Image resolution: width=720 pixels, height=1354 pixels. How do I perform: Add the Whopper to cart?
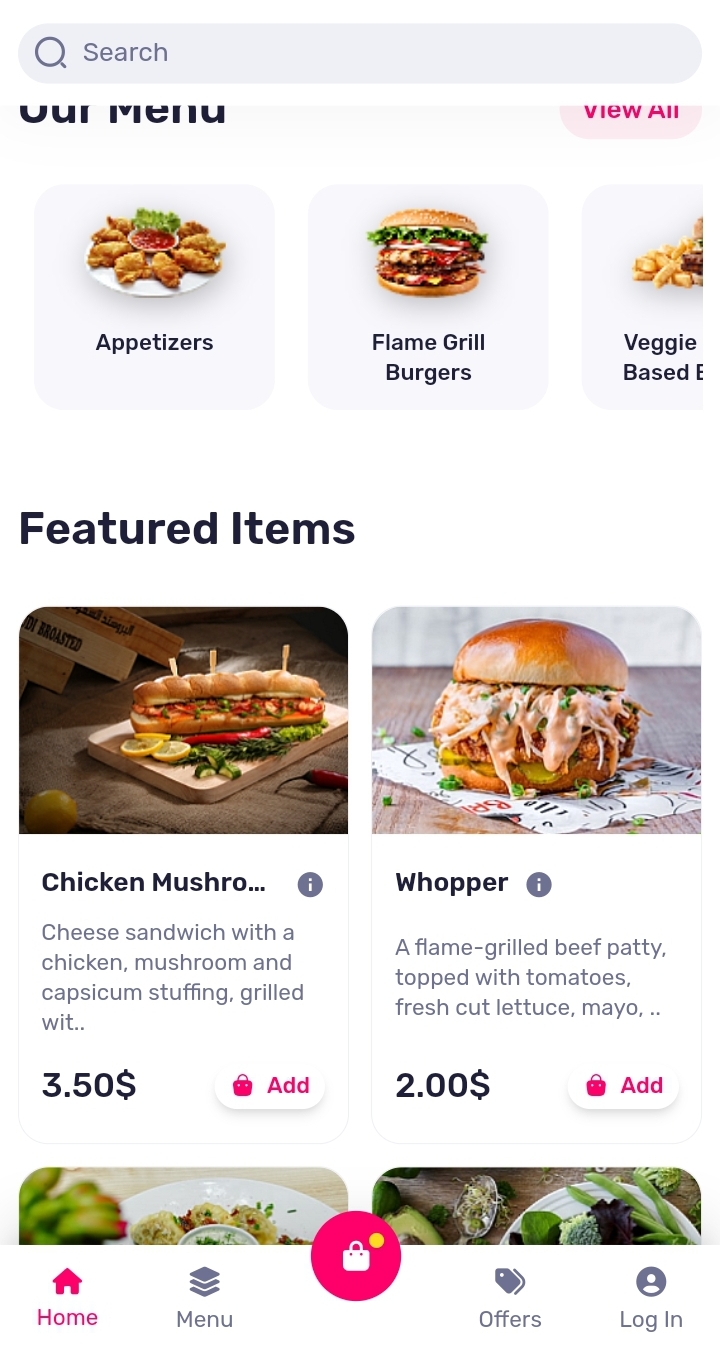(623, 1086)
